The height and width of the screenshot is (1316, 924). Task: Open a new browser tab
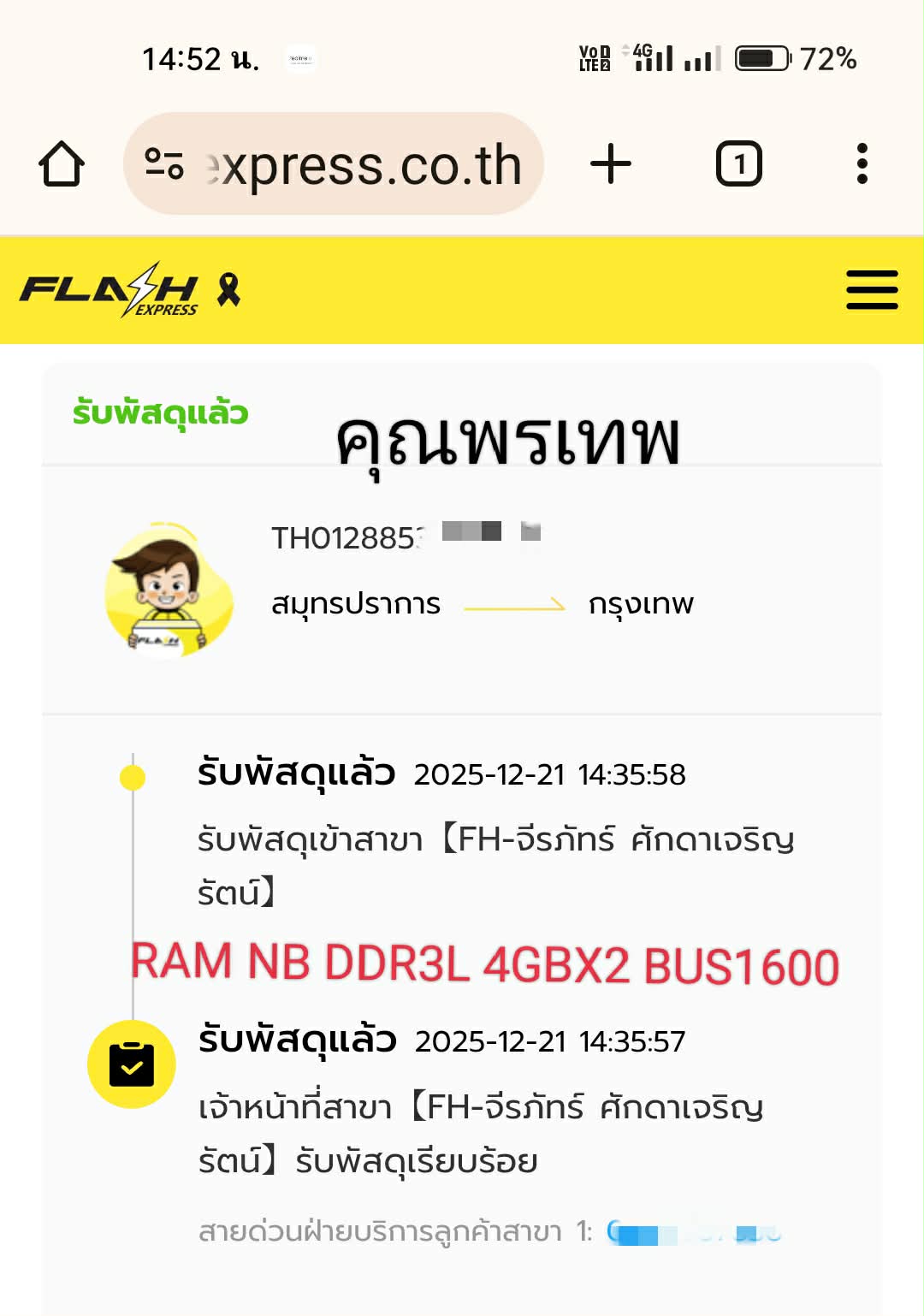[x=611, y=163]
